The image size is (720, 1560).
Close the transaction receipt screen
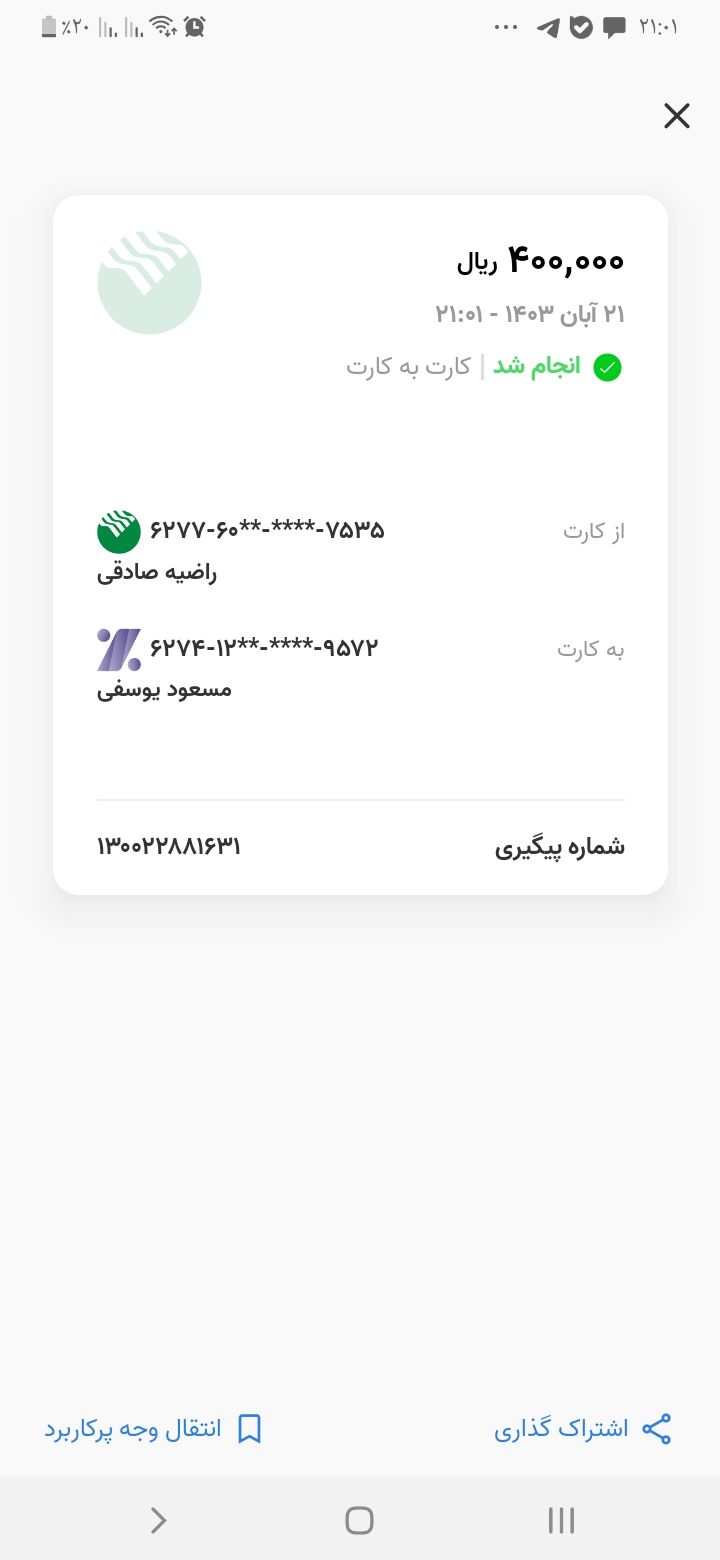tap(677, 116)
